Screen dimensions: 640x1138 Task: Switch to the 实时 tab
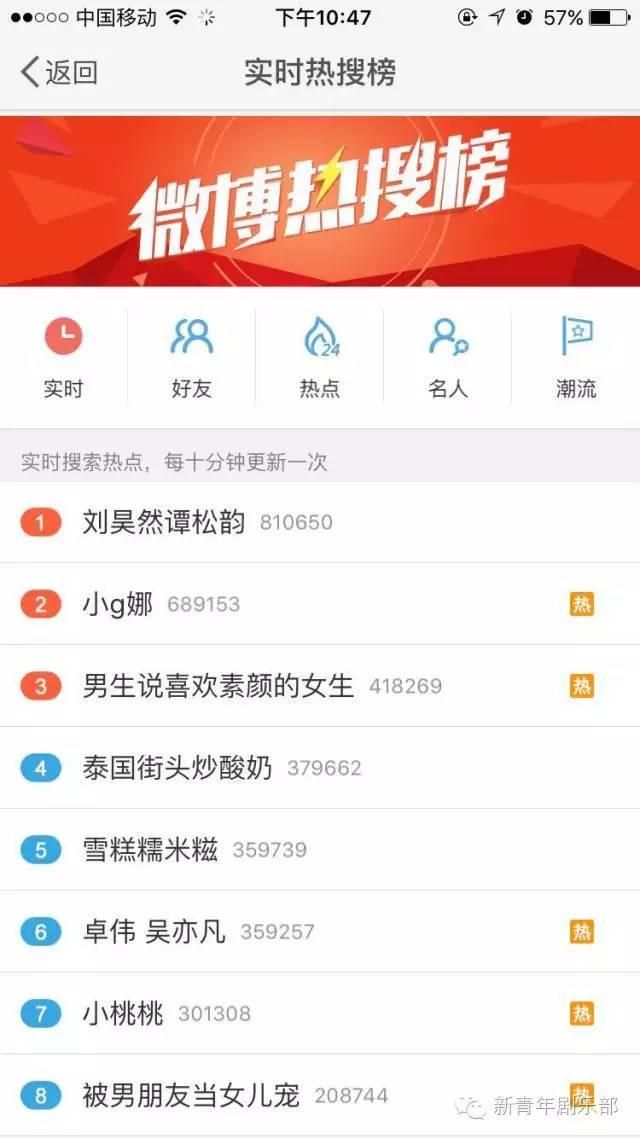[63, 356]
